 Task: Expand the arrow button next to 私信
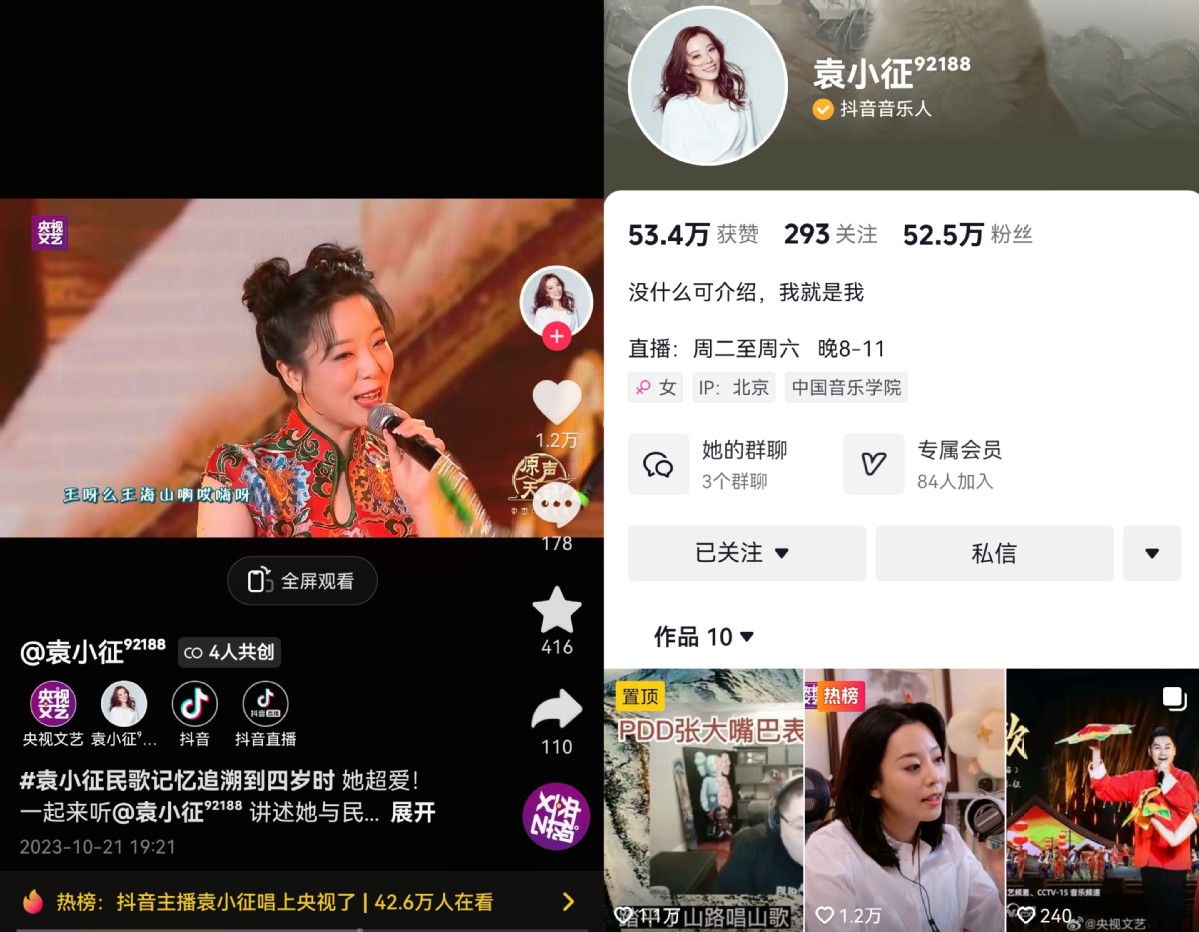click(x=1151, y=553)
